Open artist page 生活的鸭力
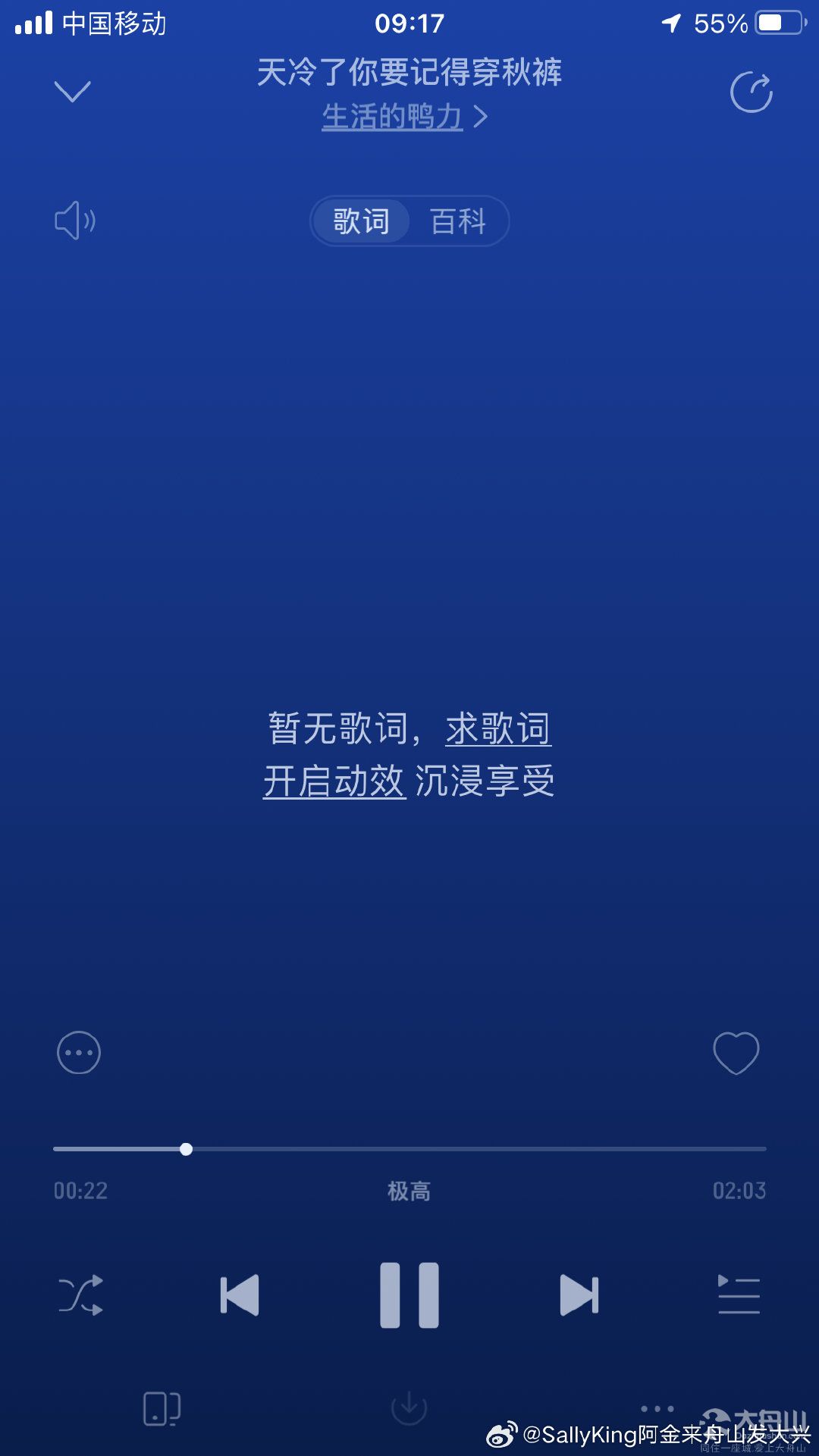This screenshot has height=1456, width=819. (405, 117)
